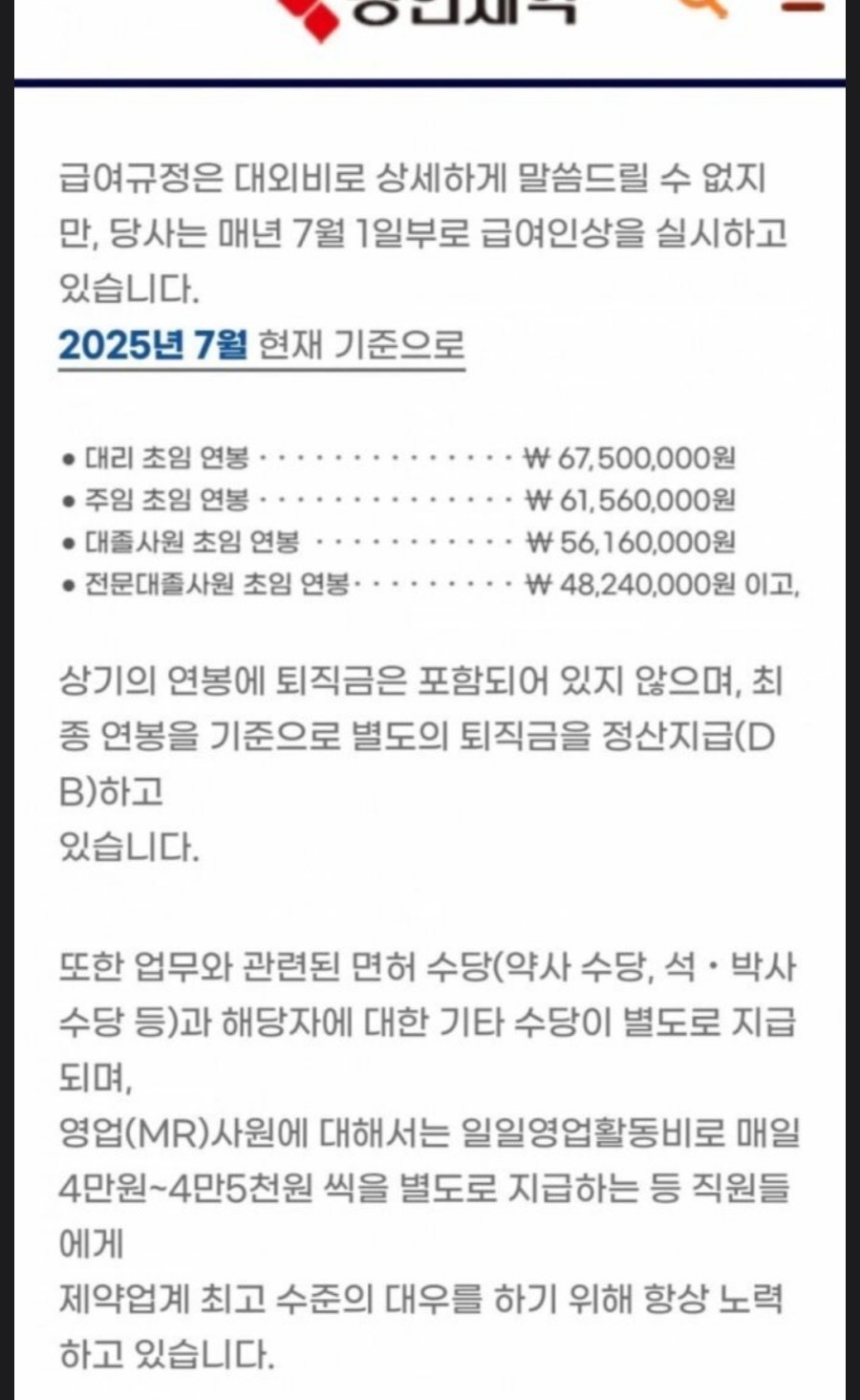Open the hamburger menu in the header
The width and height of the screenshot is (860, 1400).
point(801,6)
